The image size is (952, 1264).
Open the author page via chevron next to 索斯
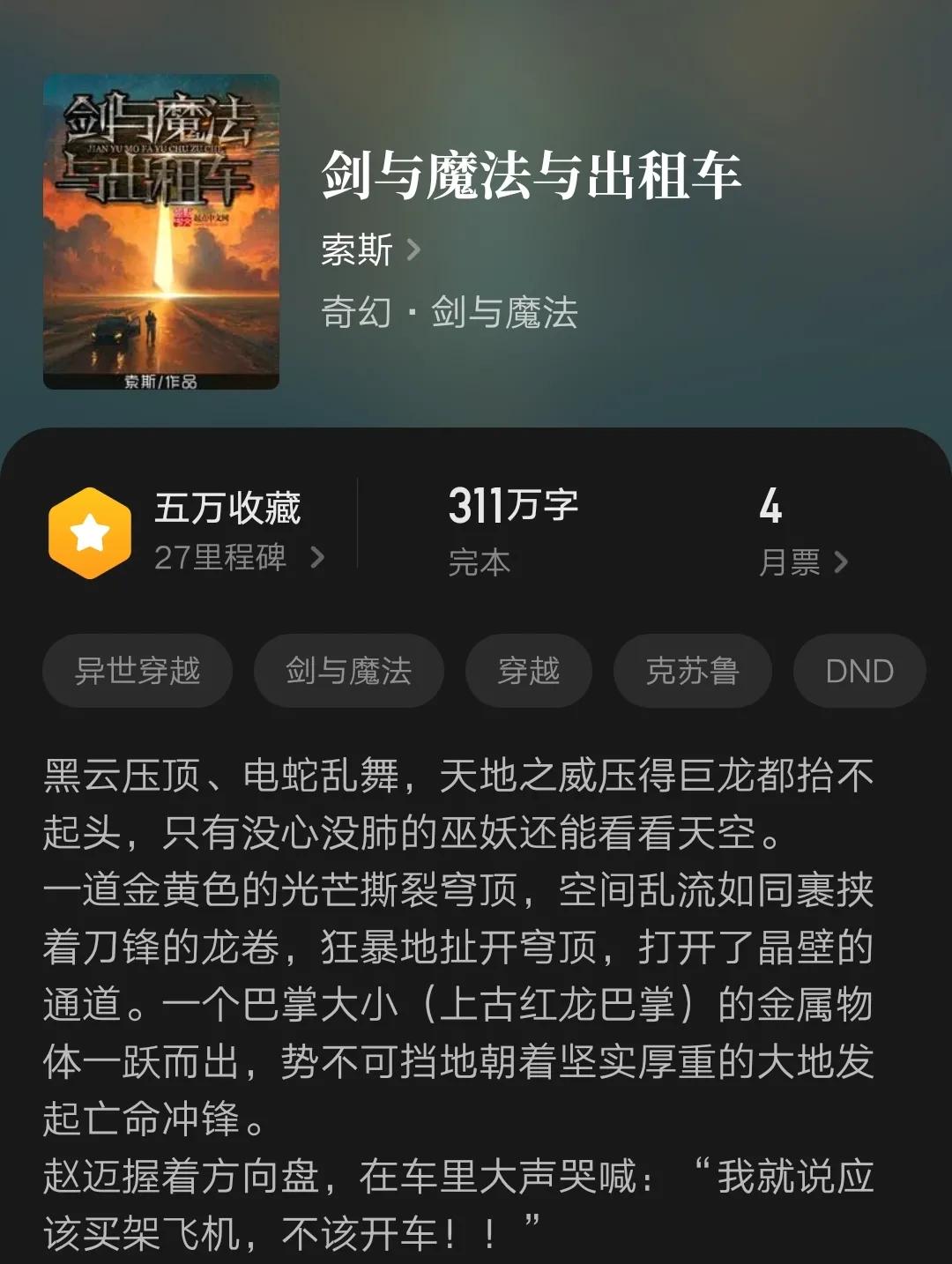tap(415, 251)
